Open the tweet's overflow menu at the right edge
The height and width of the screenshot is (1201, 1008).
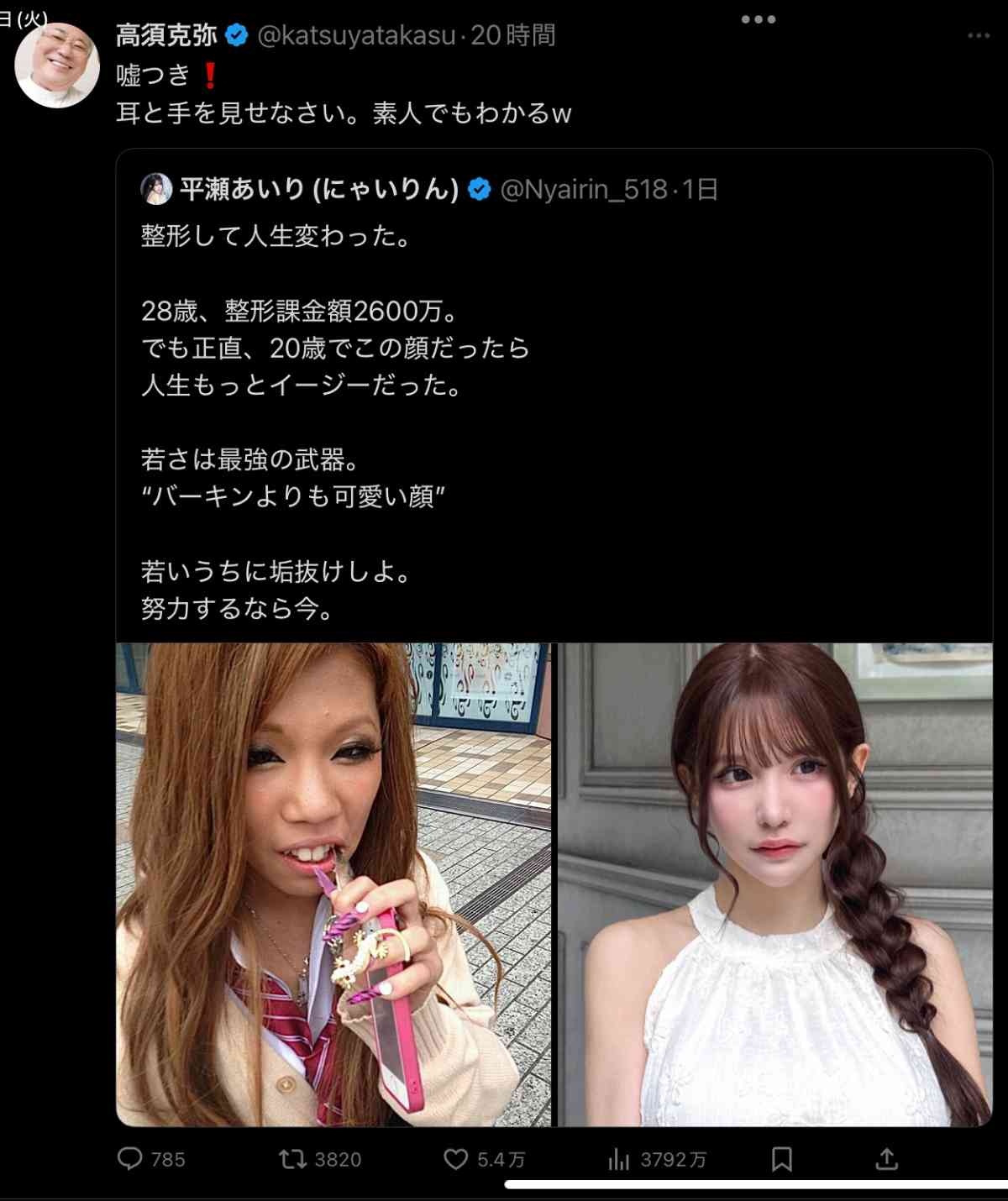coord(979,35)
